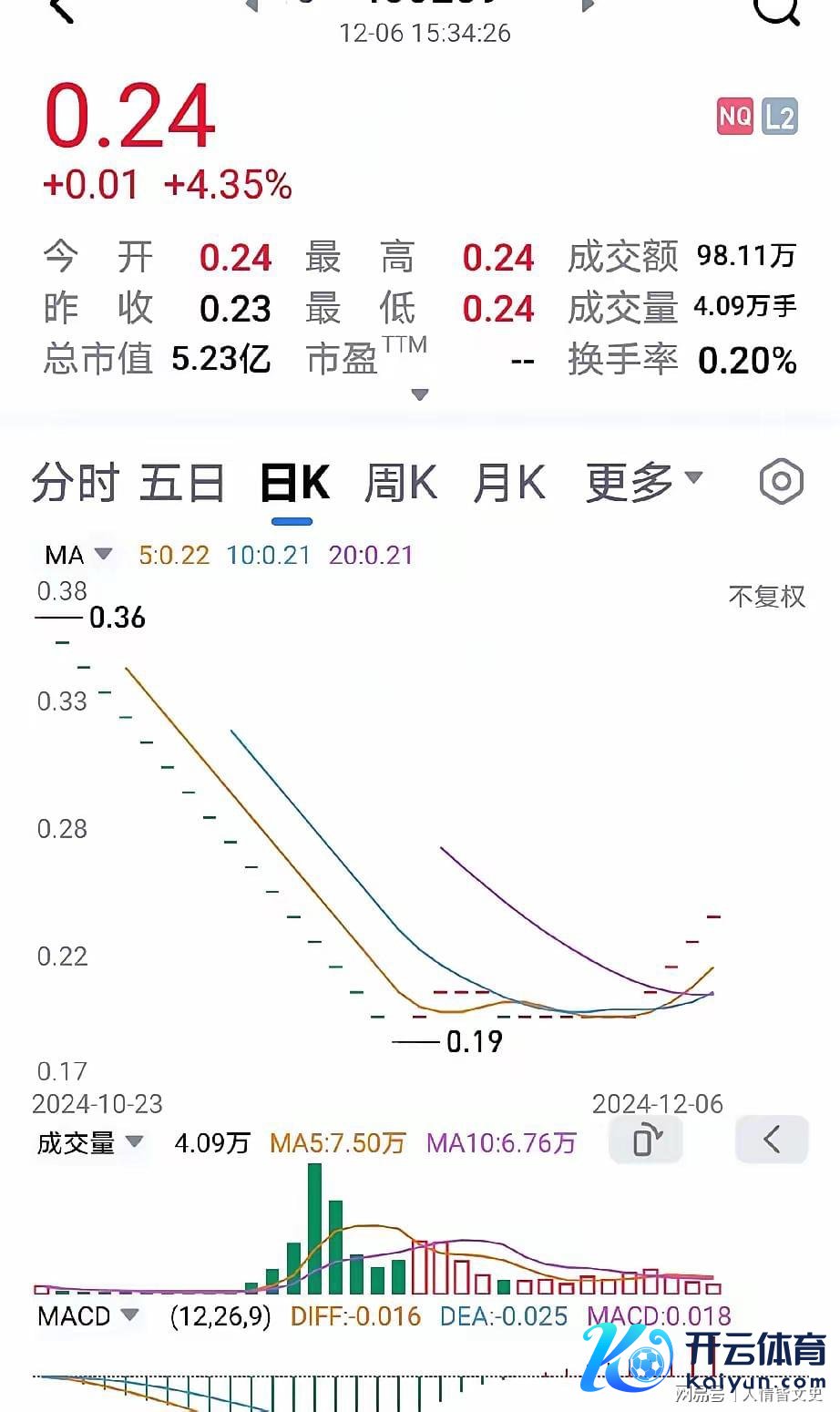Open chart settings via the hexagon gear
The width and height of the screenshot is (840, 1412).
coord(781,481)
